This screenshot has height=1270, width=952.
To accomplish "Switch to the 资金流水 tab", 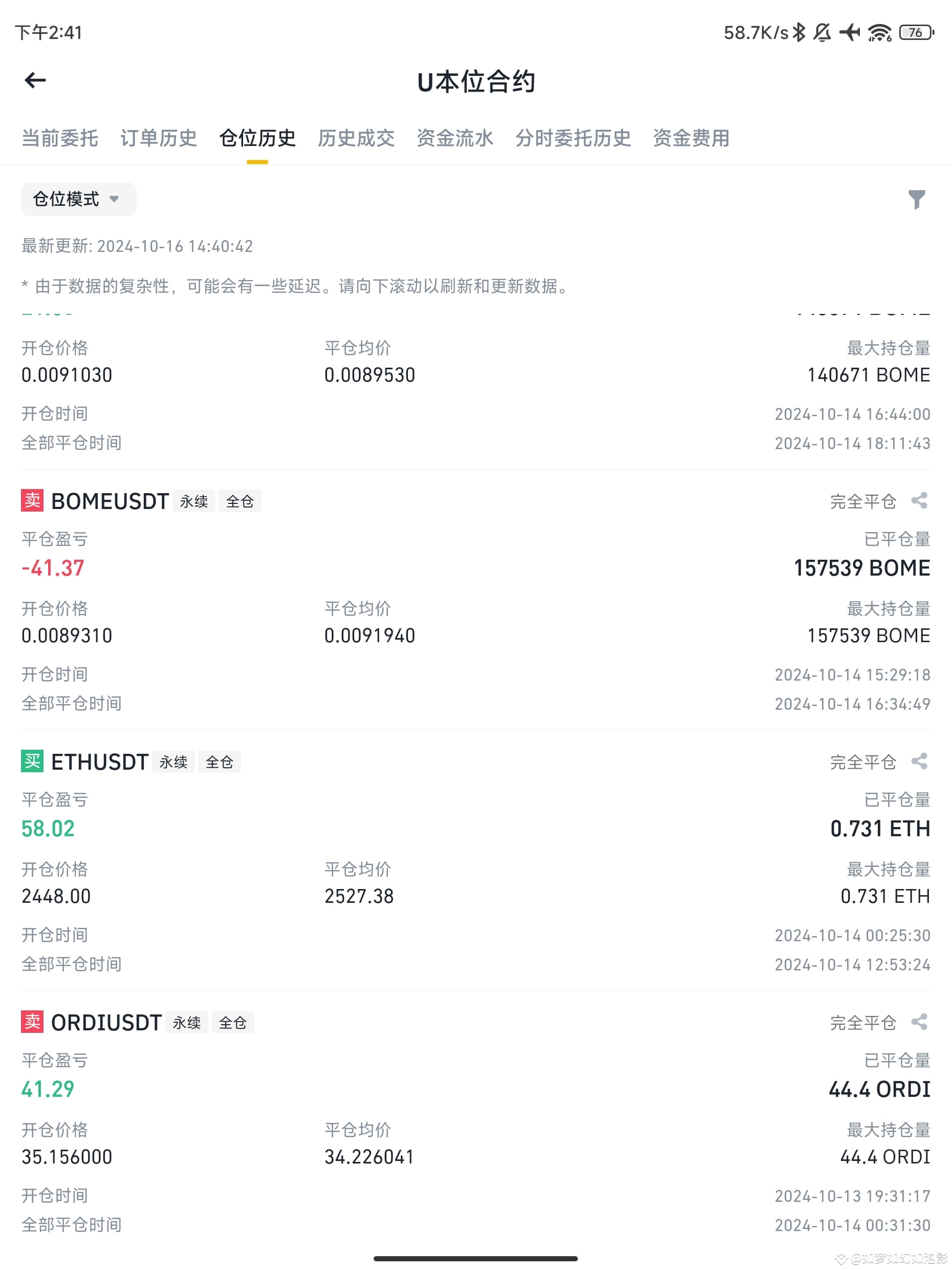I will (x=456, y=138).
